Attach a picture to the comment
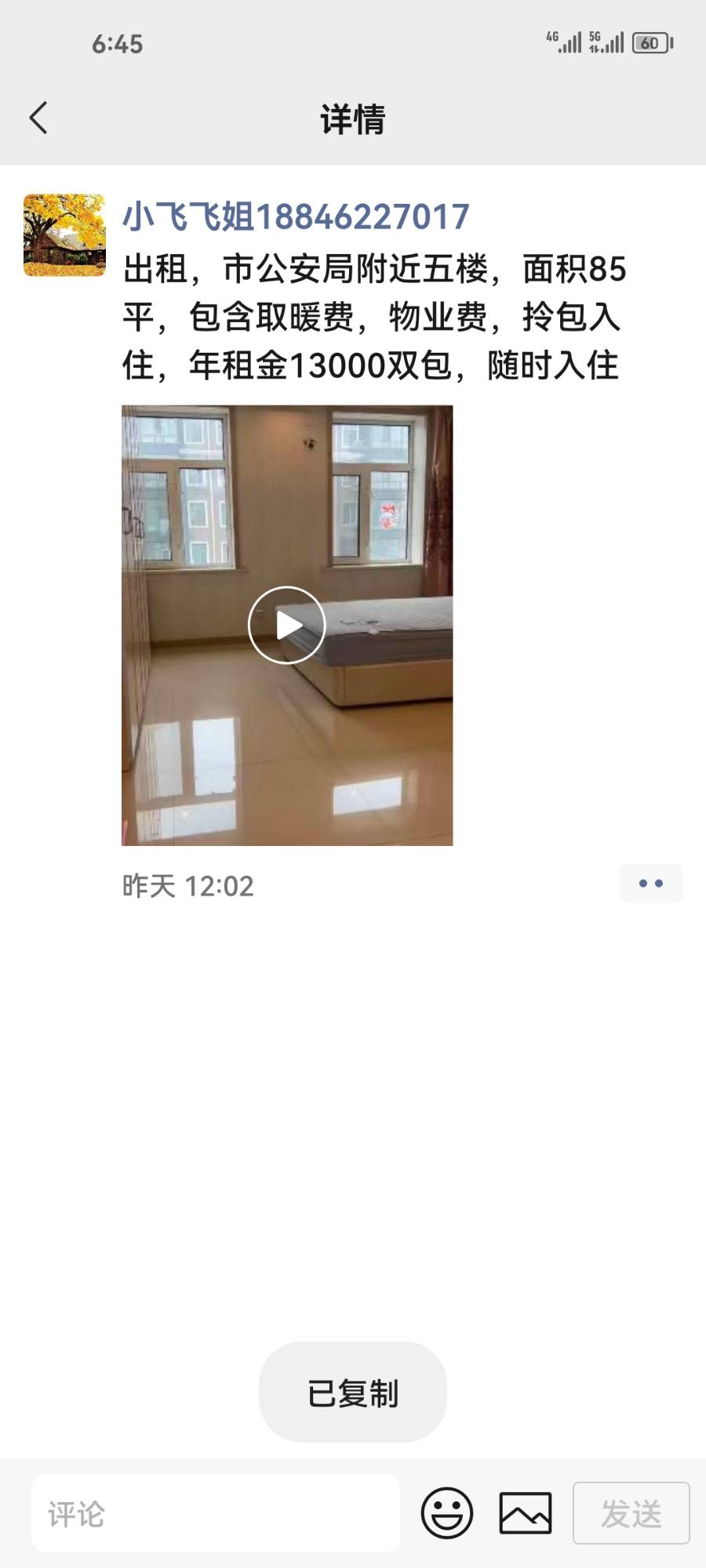Image resolution: width=706 pixels, height=1568 pixels. click(526, 1513)
